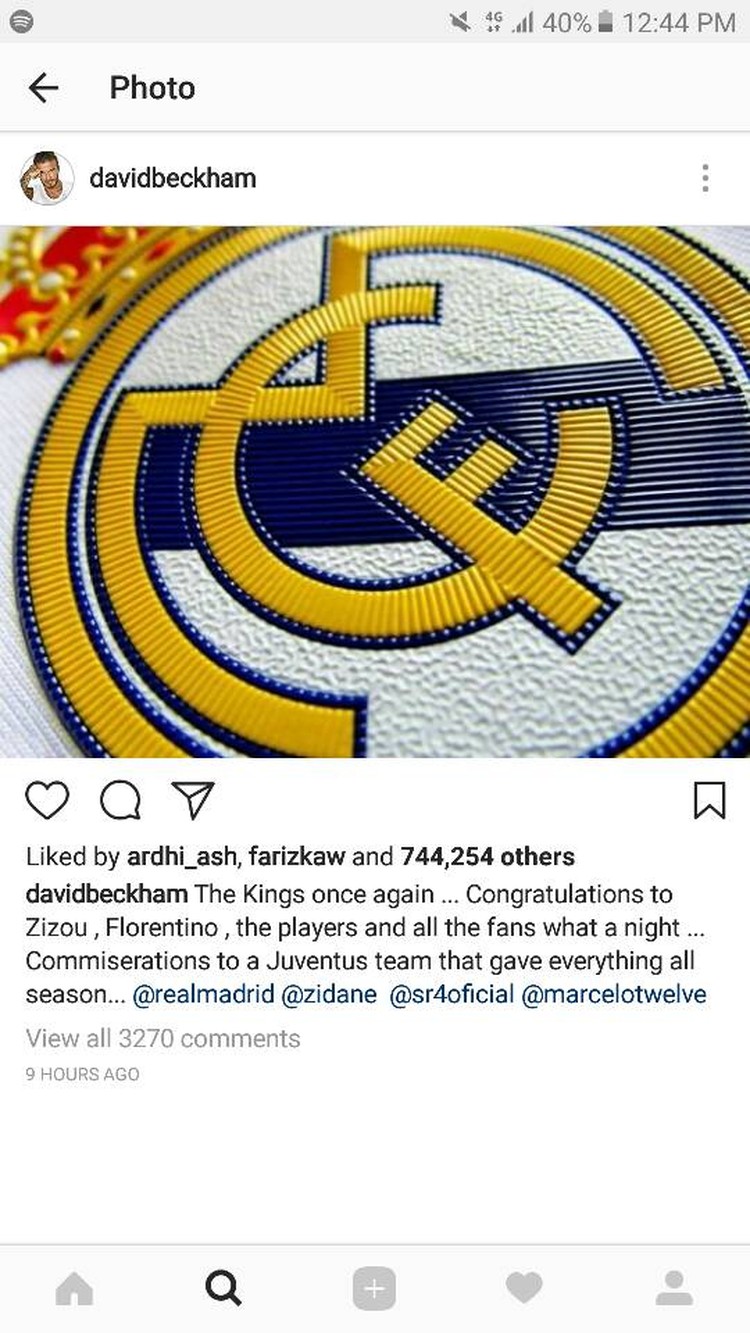View the 744,254 others who liked
Screen dimensions: 750x1333
[487, 857]
